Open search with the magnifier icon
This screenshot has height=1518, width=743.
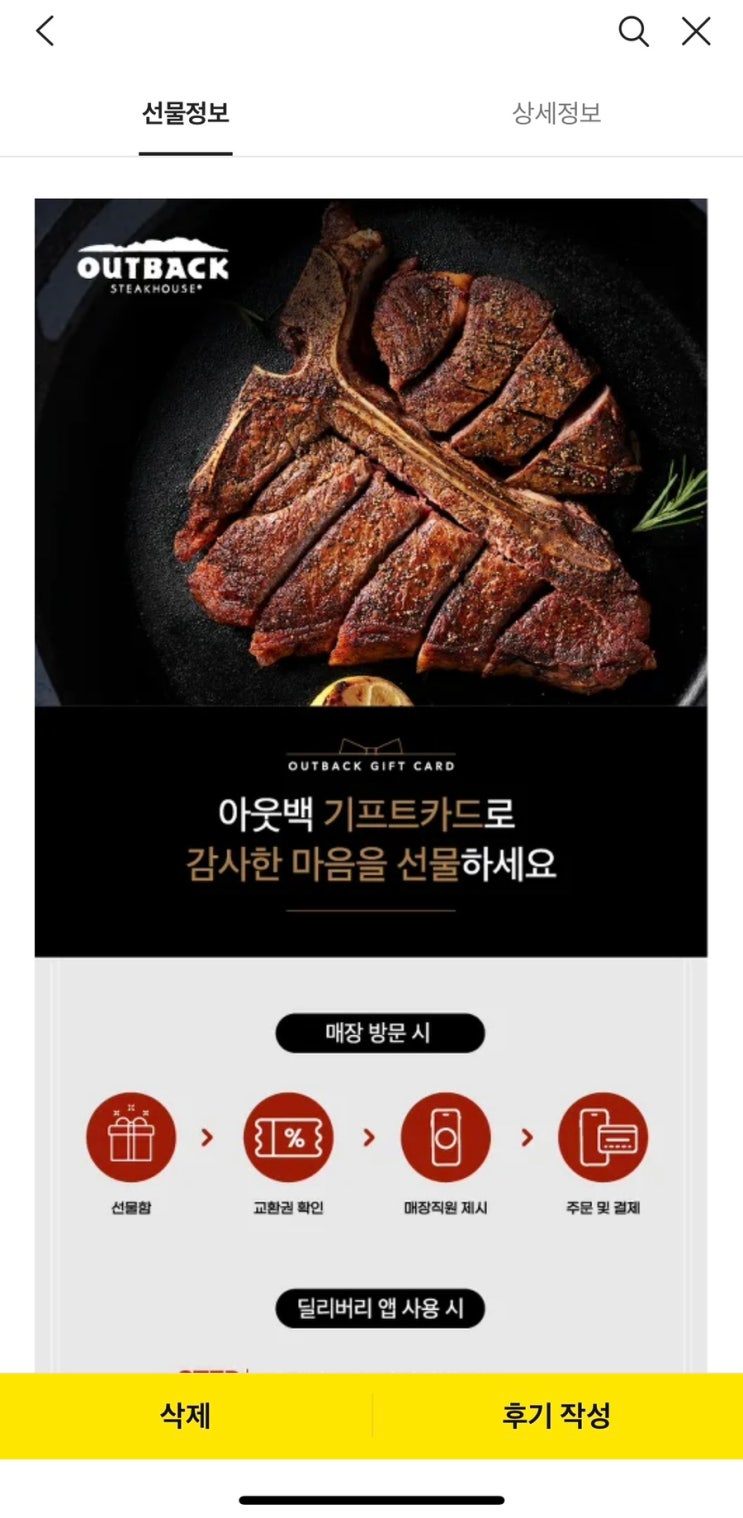point(633,32)
